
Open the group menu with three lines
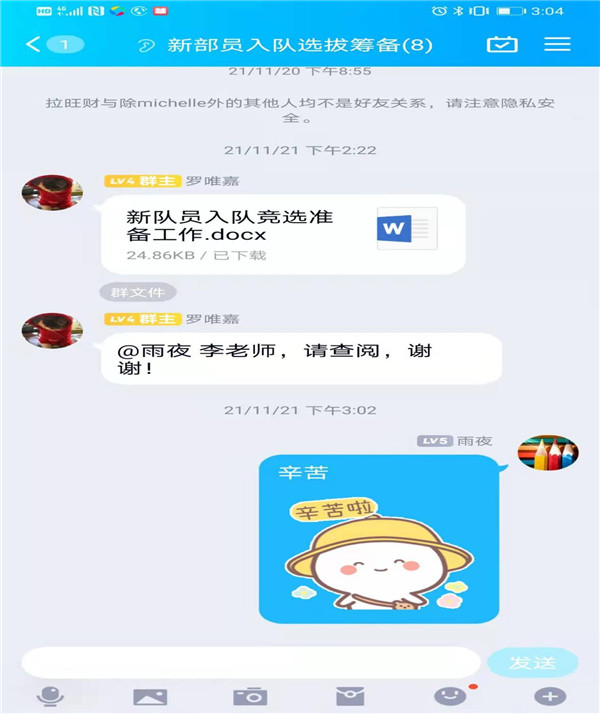(x=557, y=45)
